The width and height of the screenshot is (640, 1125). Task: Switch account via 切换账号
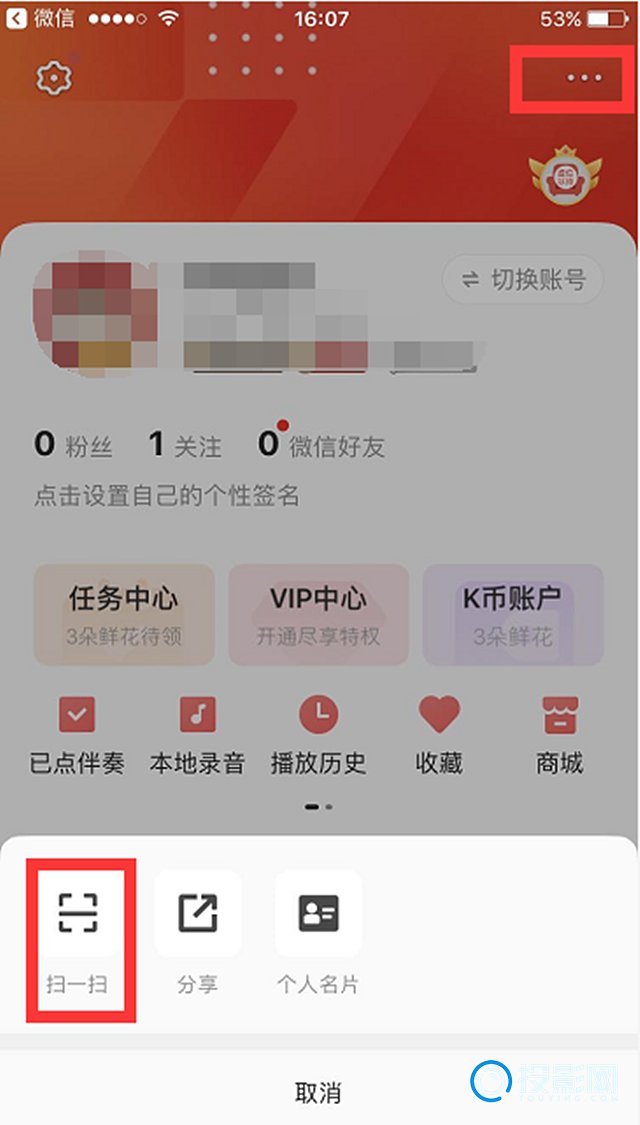coord(523,281)
